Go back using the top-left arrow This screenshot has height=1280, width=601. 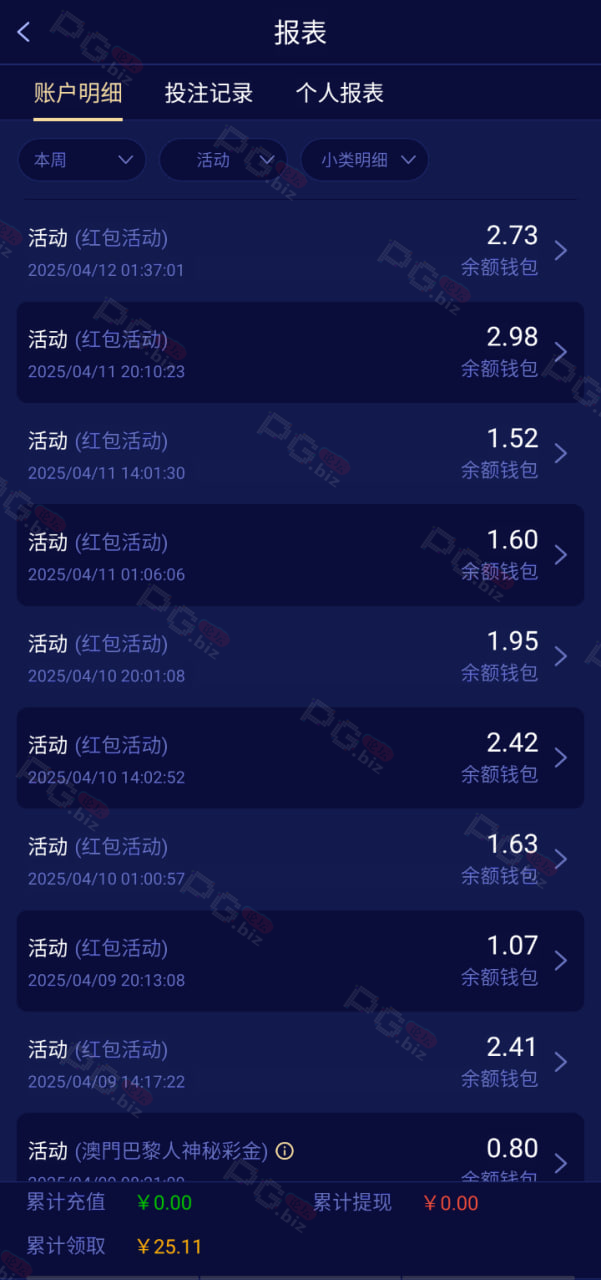tap(24, 32)
